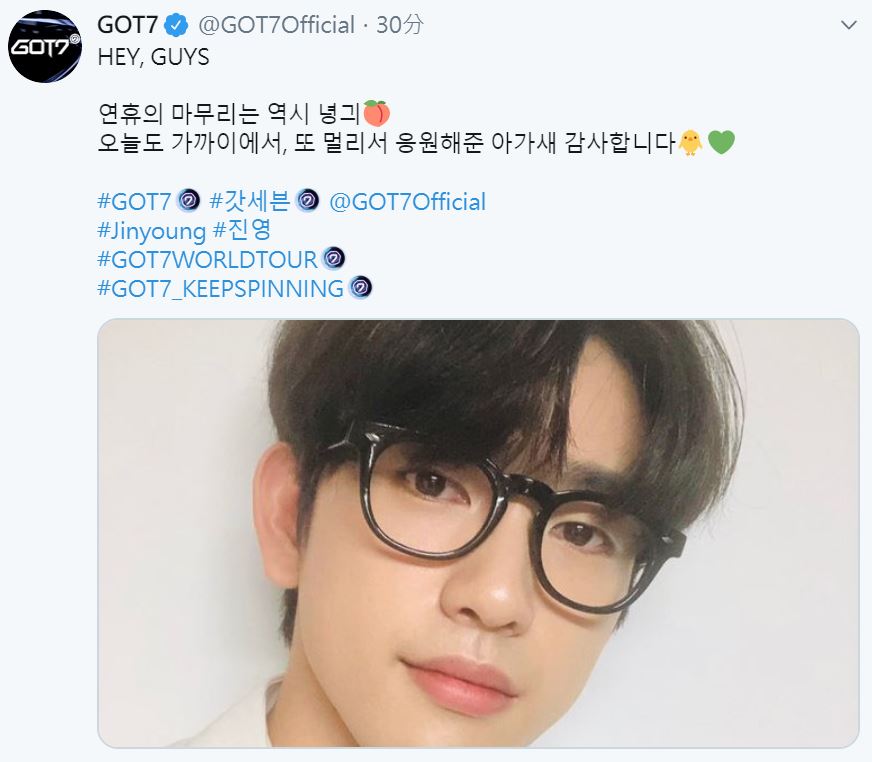Open the #진영 hashtag
Image resolution: width=872 pixels, height=762 pixels.
click(x=242, y=230)
